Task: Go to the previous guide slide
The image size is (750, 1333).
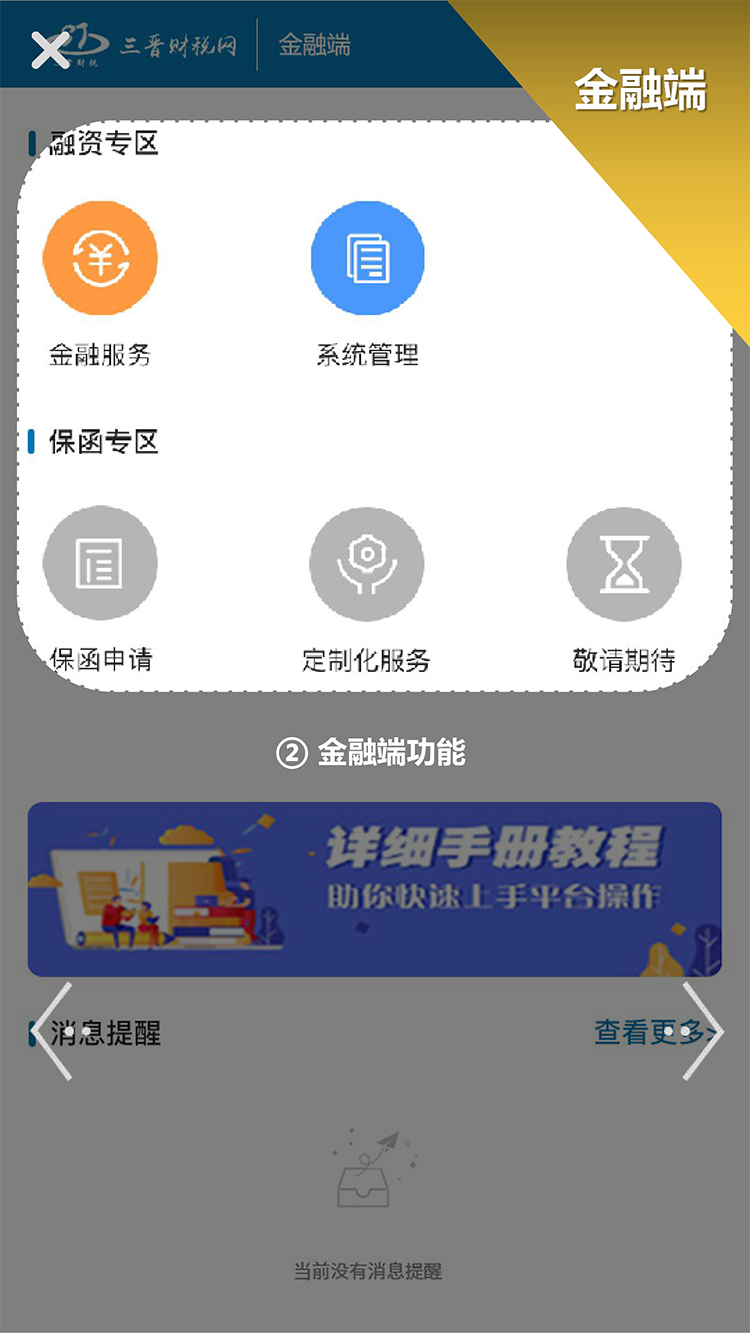Action: click(x=54, y=1031)
